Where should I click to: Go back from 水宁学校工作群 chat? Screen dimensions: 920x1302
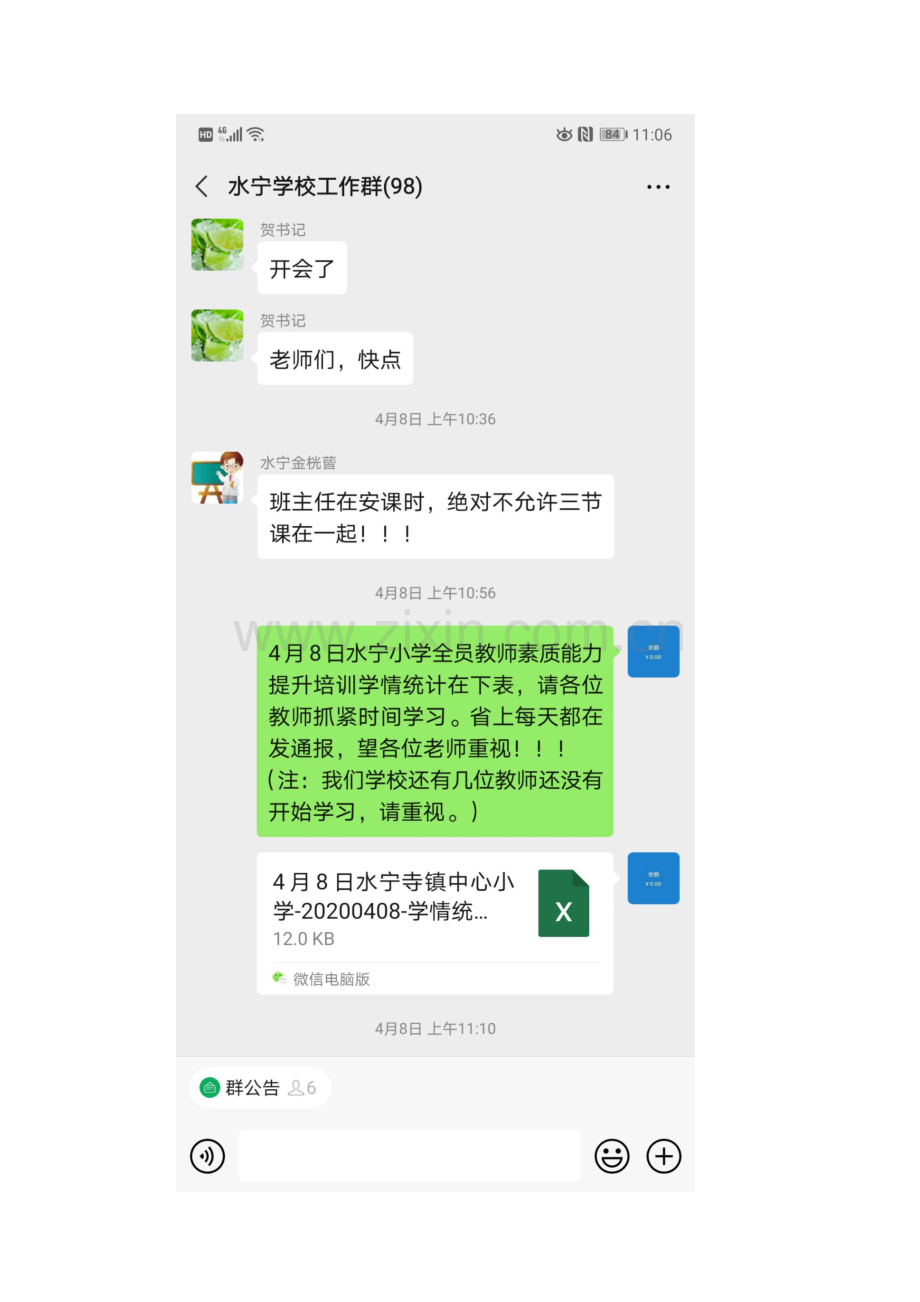click(202, 186)
